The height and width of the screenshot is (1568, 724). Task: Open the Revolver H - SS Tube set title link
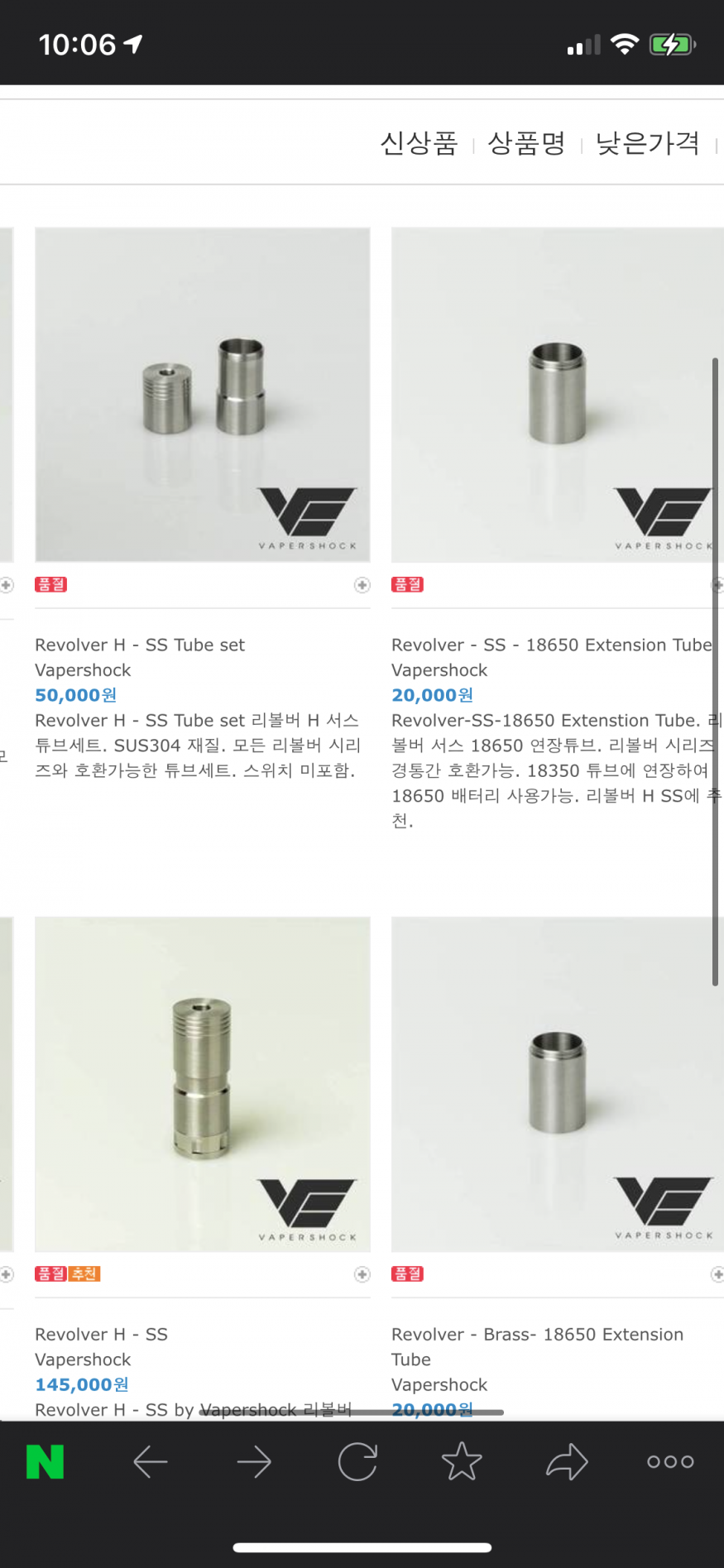(x=140, y=645)
